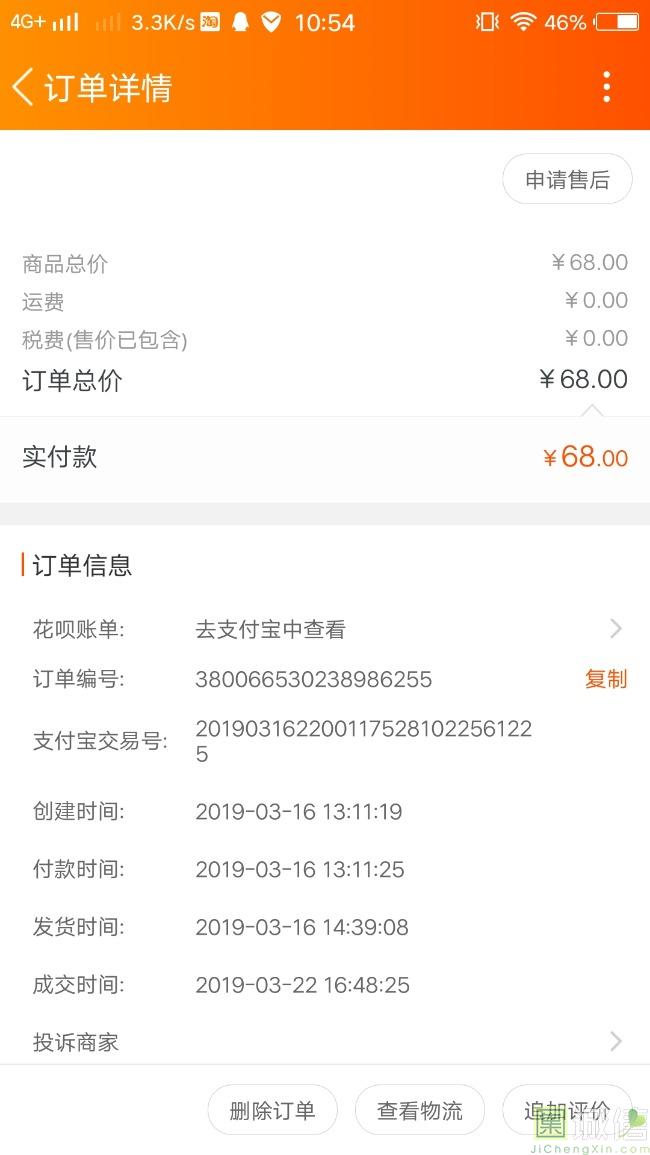Copy the order number with 复制
Image resolution: width=650 pixels, height=1155 pixels.
605,679
